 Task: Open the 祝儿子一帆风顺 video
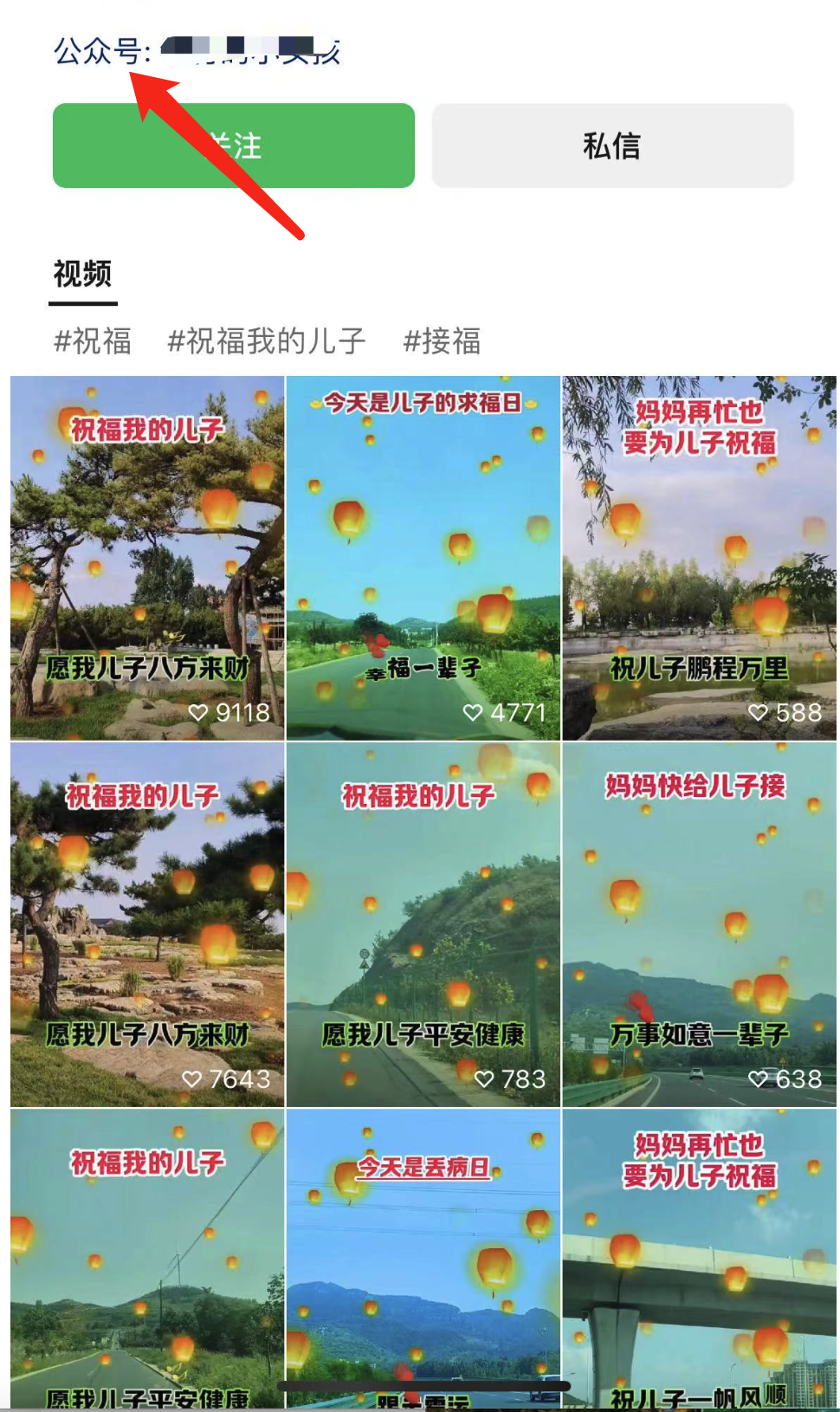pos(699,1256)
